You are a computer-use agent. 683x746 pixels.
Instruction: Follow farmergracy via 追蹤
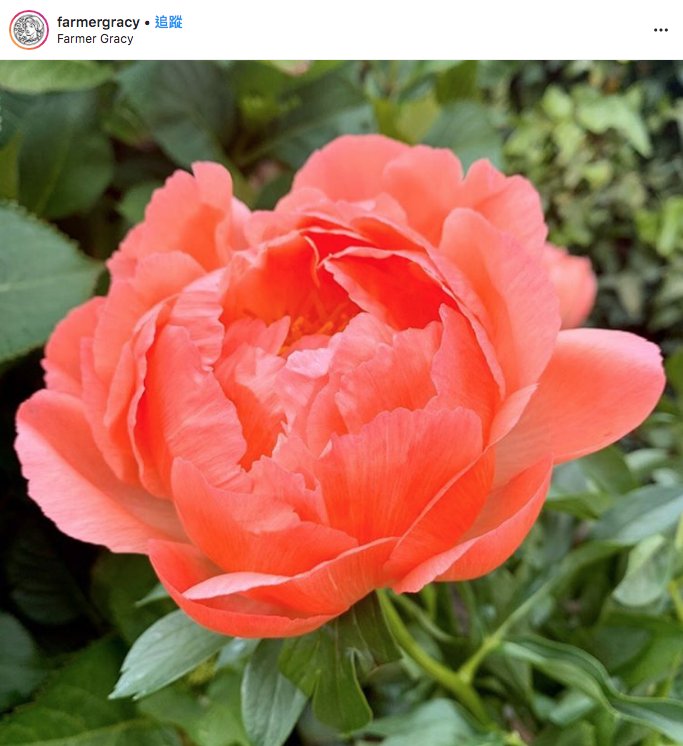(x=168, y=22)
